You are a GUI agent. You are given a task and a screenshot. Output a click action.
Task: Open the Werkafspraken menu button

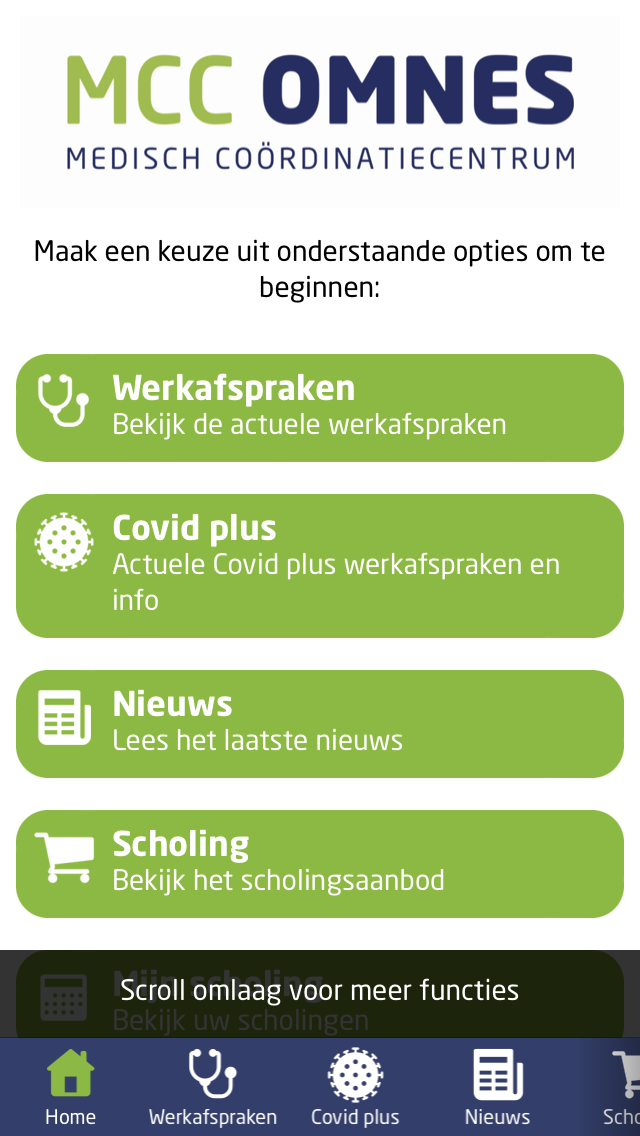point(320,408)
